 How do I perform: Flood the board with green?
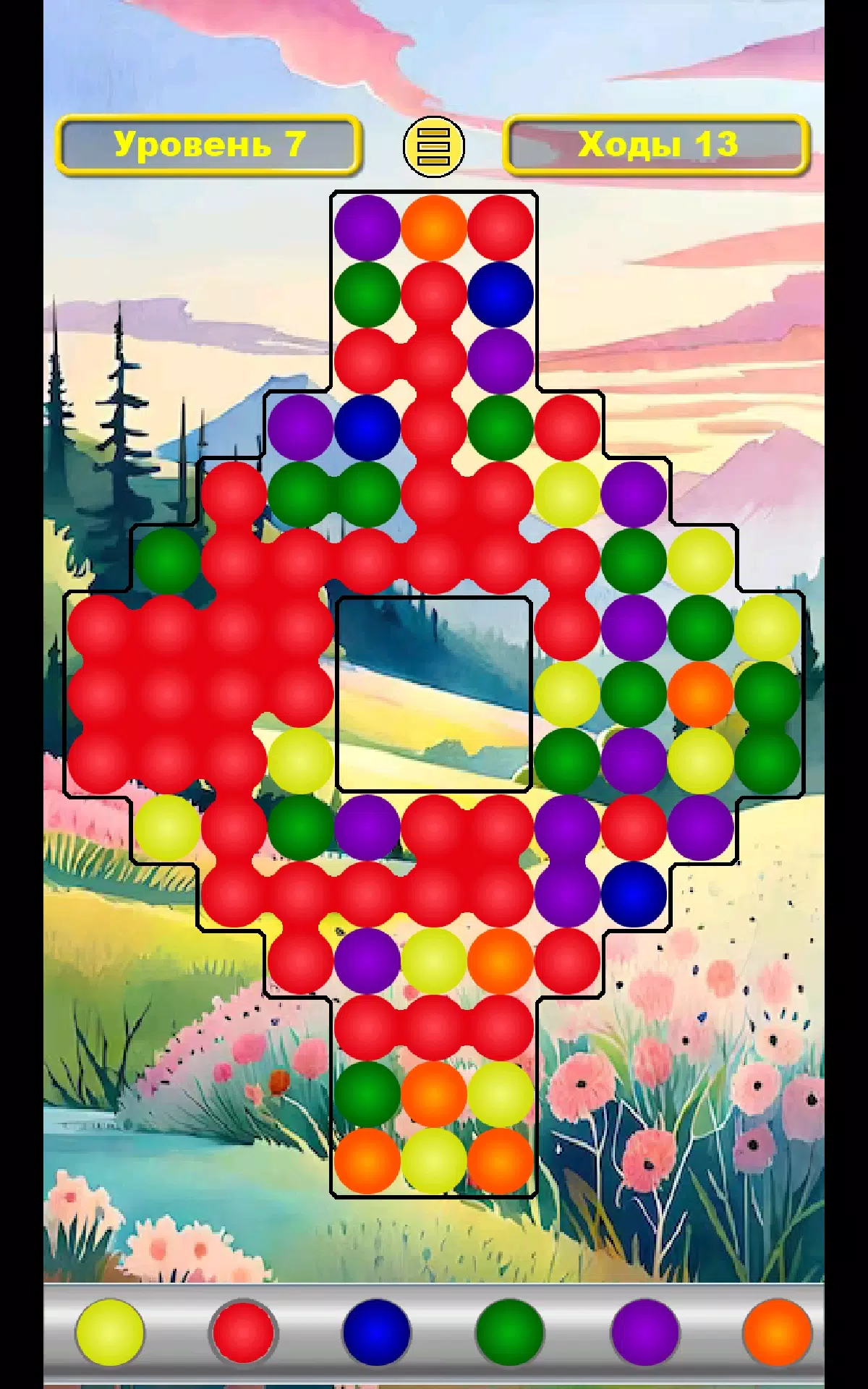click(x=510, y=1333)
